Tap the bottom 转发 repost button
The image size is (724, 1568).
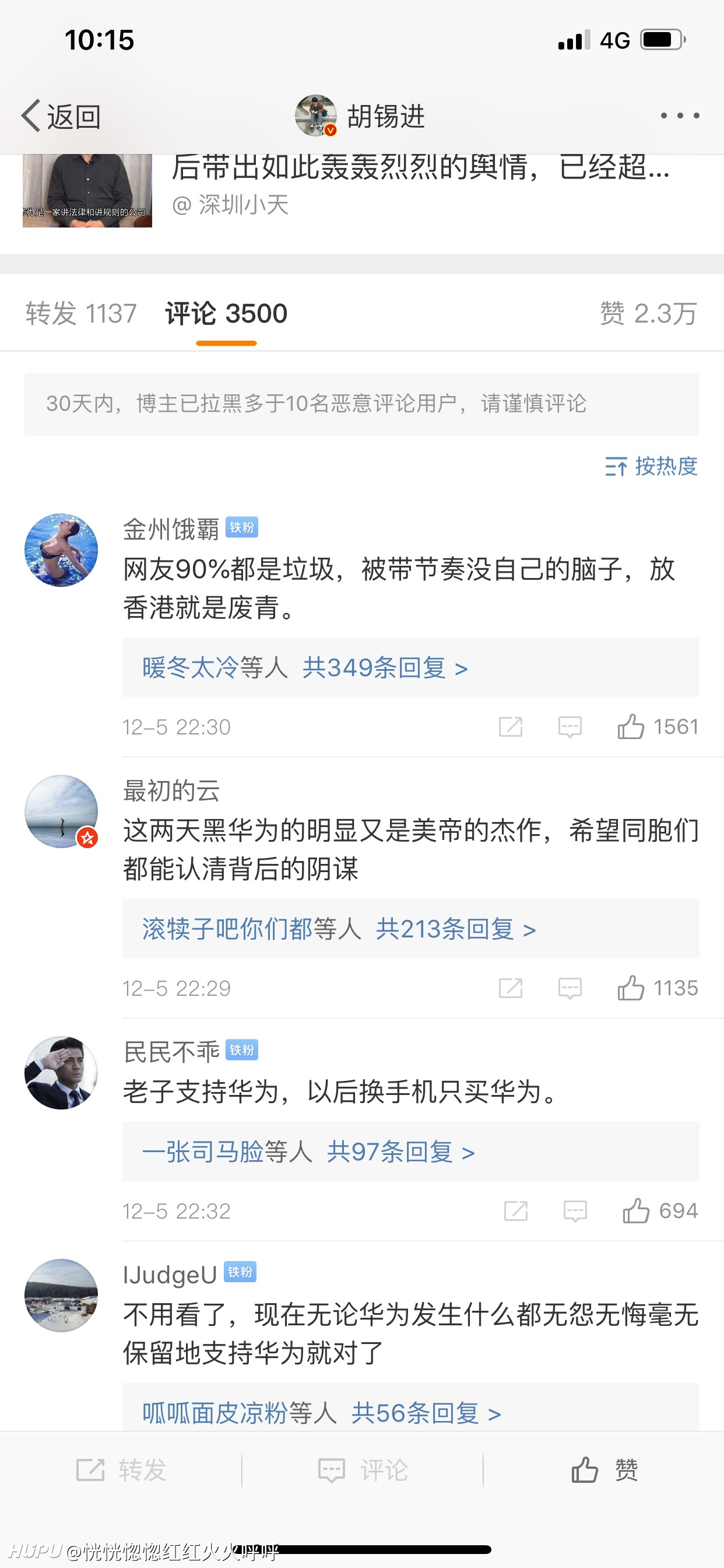[x=121, y=1470]
